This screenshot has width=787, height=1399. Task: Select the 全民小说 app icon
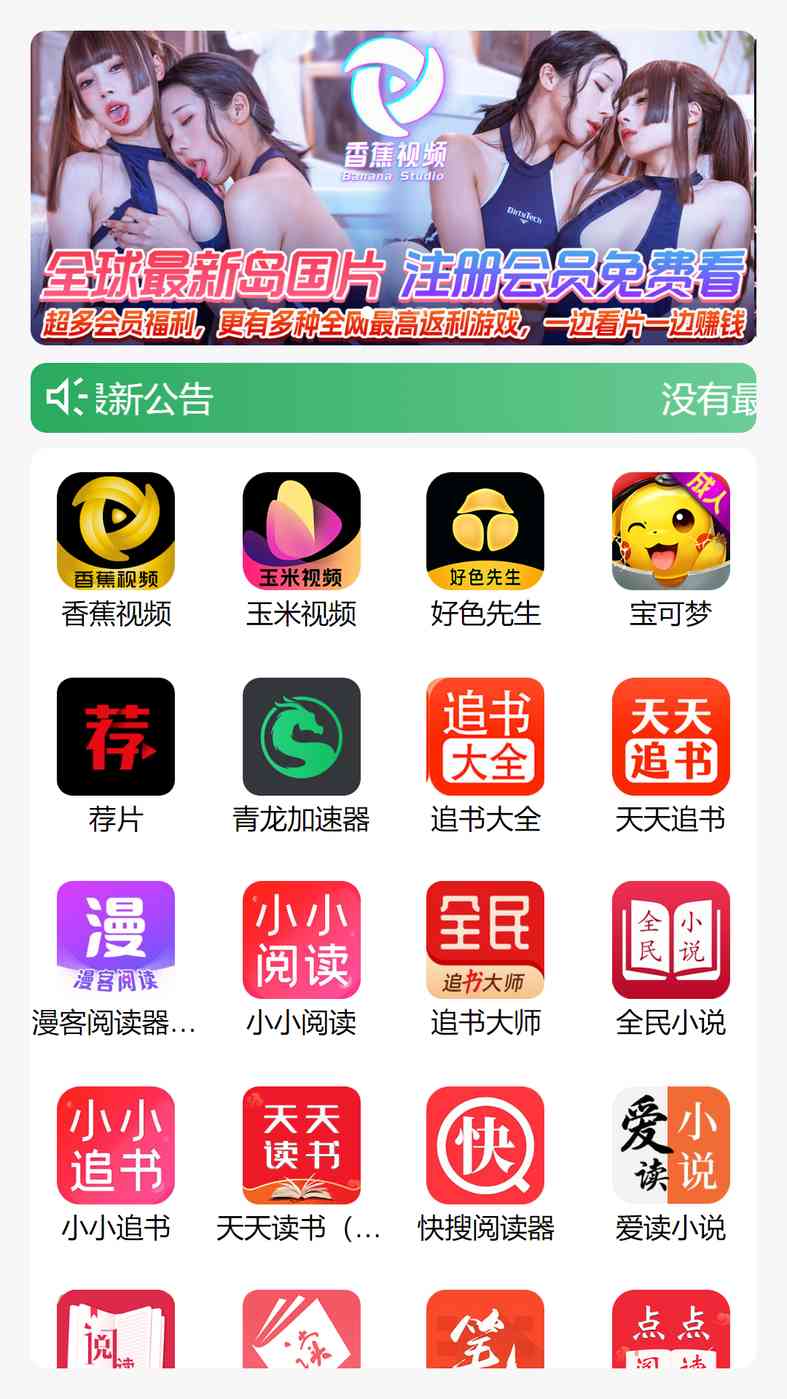[x=671, y=940]
